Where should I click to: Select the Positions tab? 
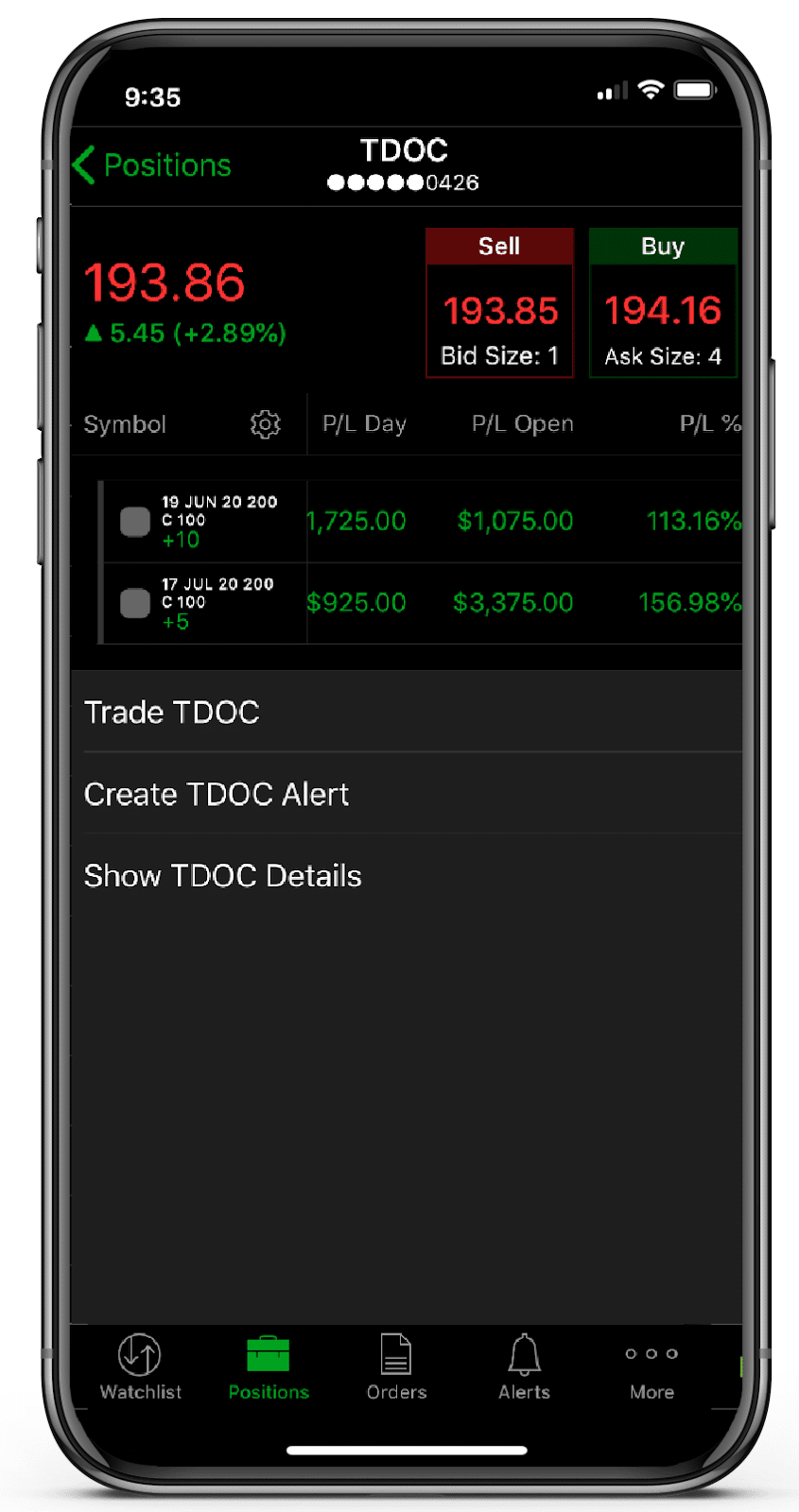coord(269,1366)
